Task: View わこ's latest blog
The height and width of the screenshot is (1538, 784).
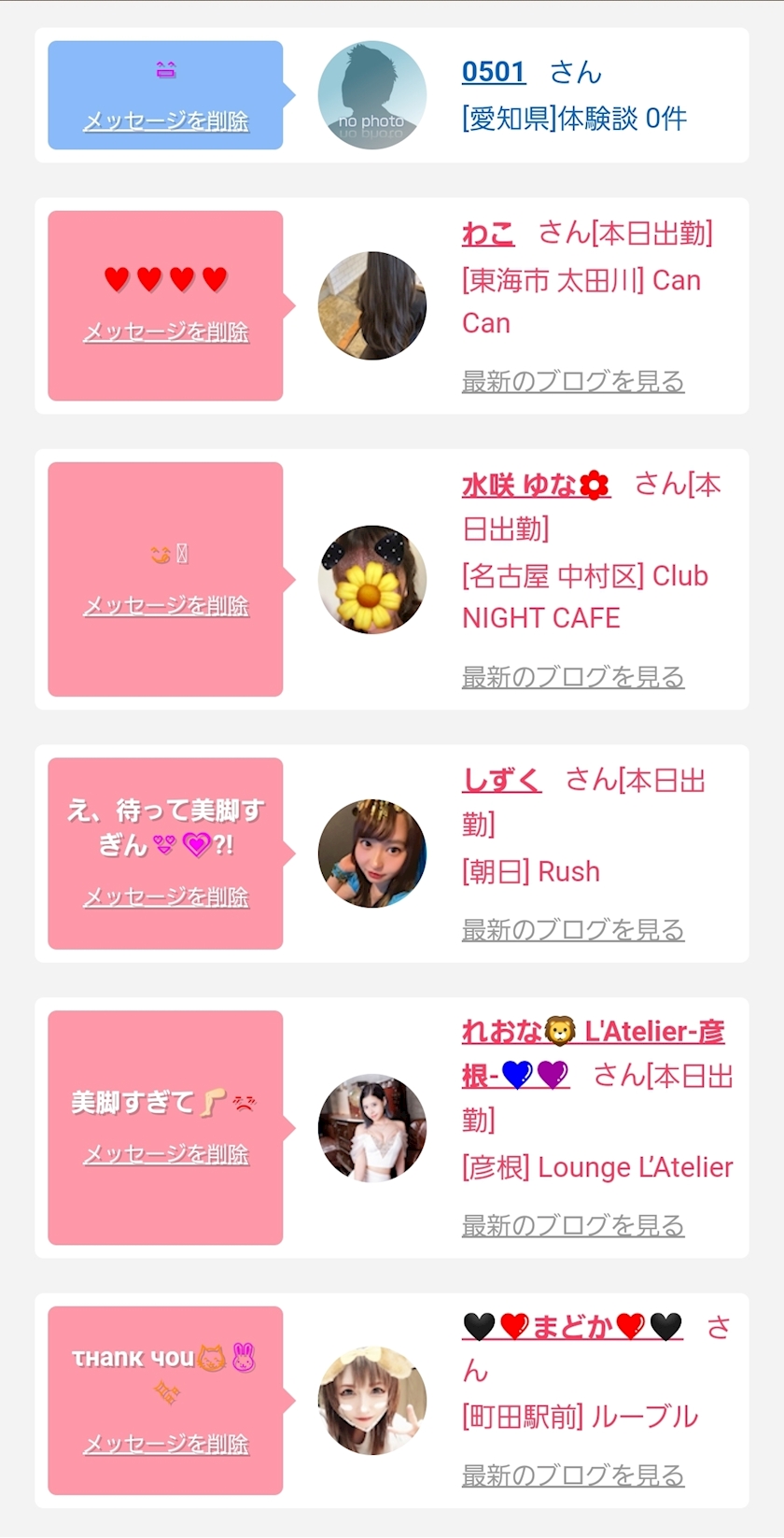Action: tap(573, 381)
